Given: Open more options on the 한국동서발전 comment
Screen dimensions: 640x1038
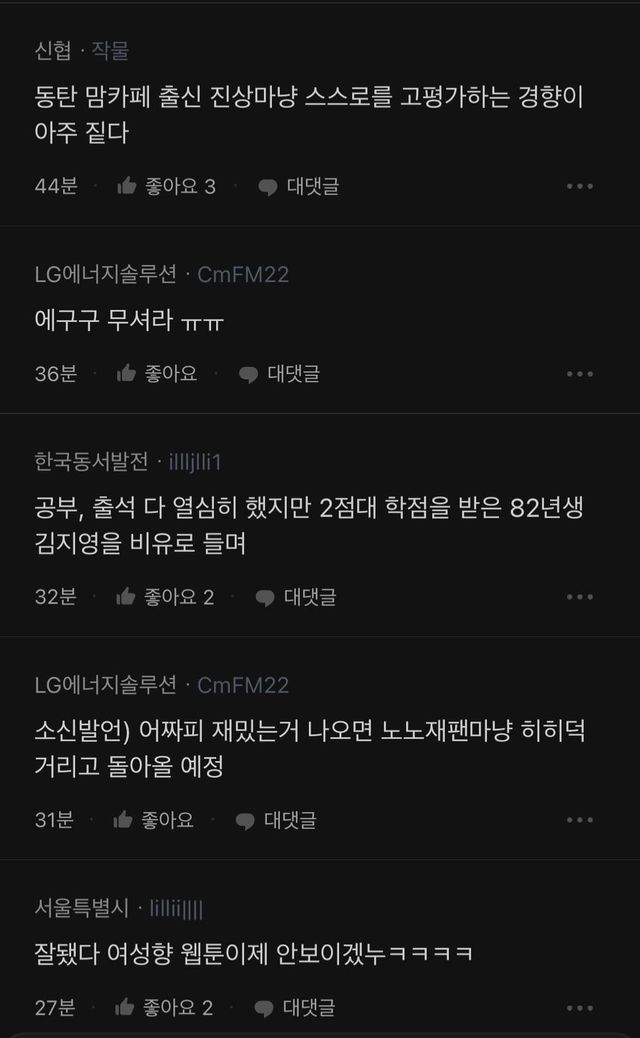Looking at the screenshot, I should click(x=580, y=597).
